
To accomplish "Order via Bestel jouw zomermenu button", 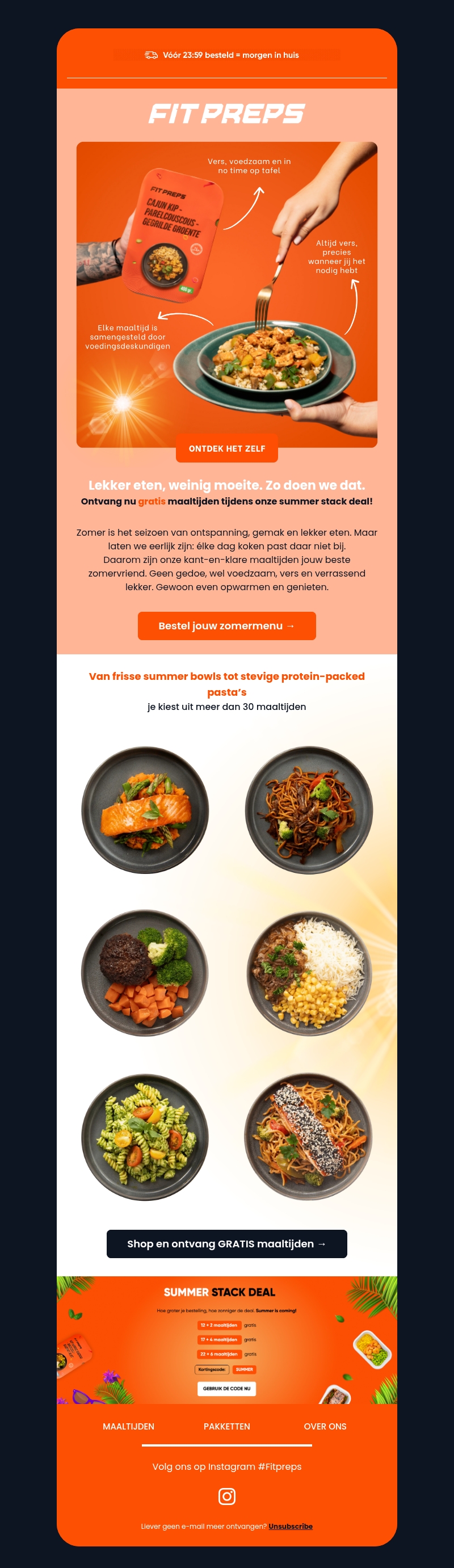I will click(x=226, y=626).
